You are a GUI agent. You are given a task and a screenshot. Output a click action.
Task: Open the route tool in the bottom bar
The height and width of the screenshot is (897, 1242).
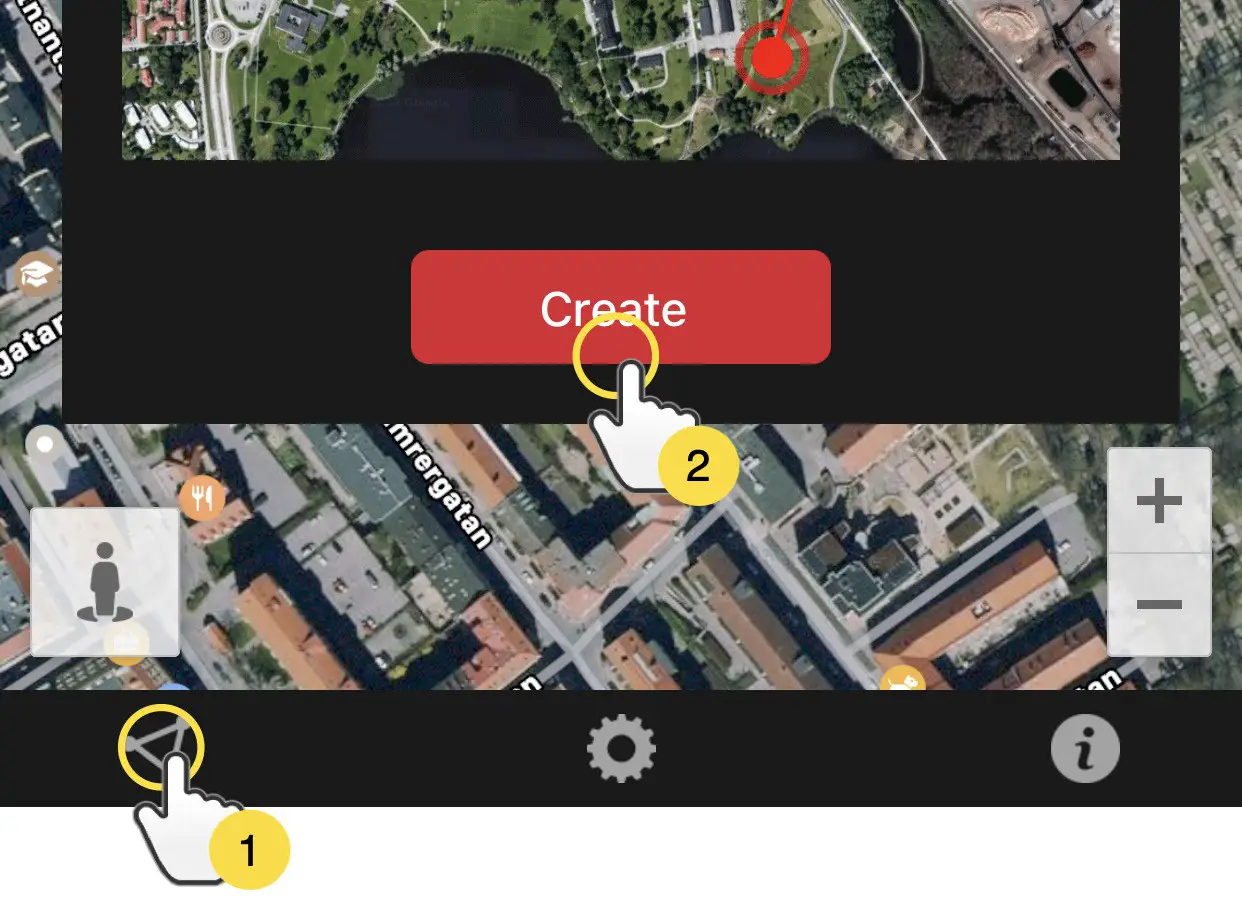pyautogui.click(x=160, y=746)
